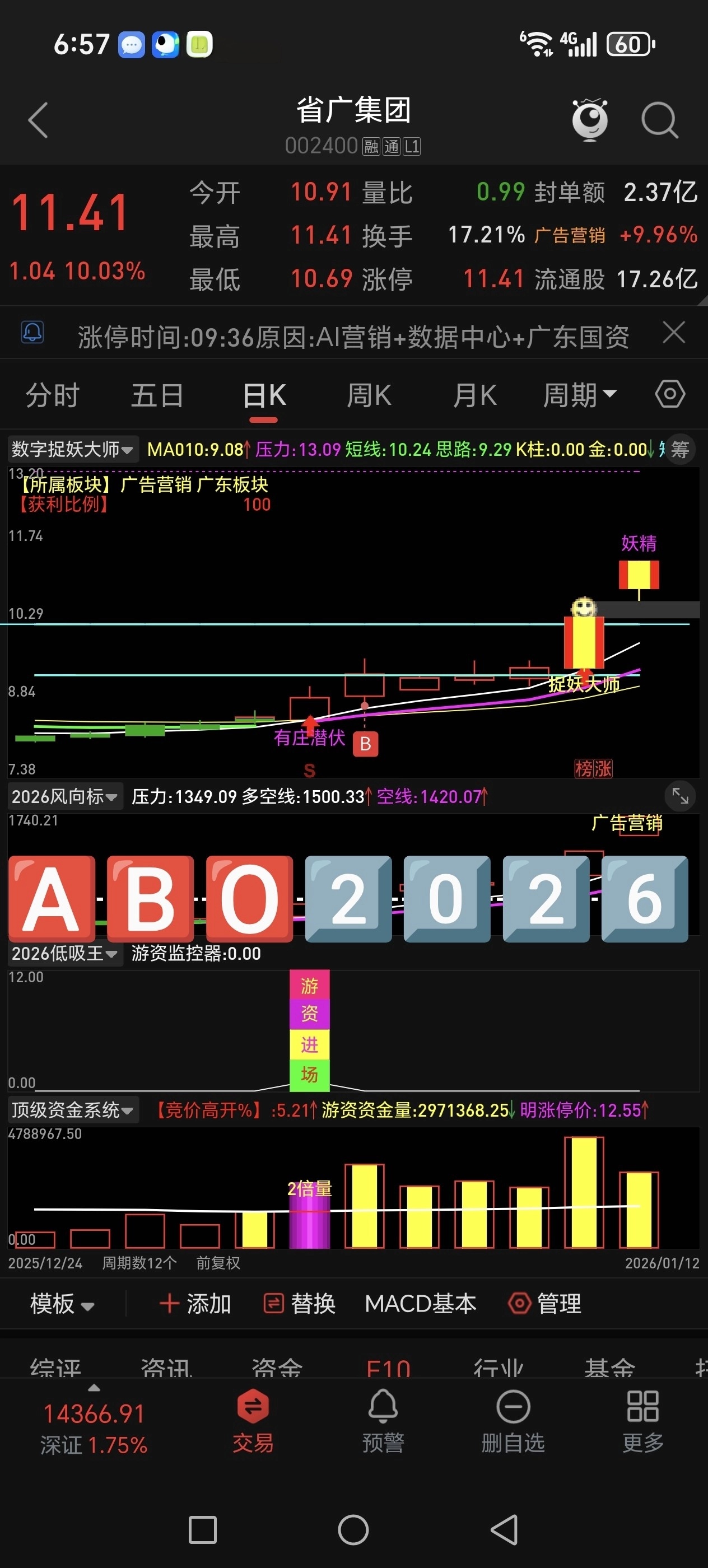708x1568 pixels.
Task: Tap the 筹 chip distribution button
Action: (x=680, y=450)
